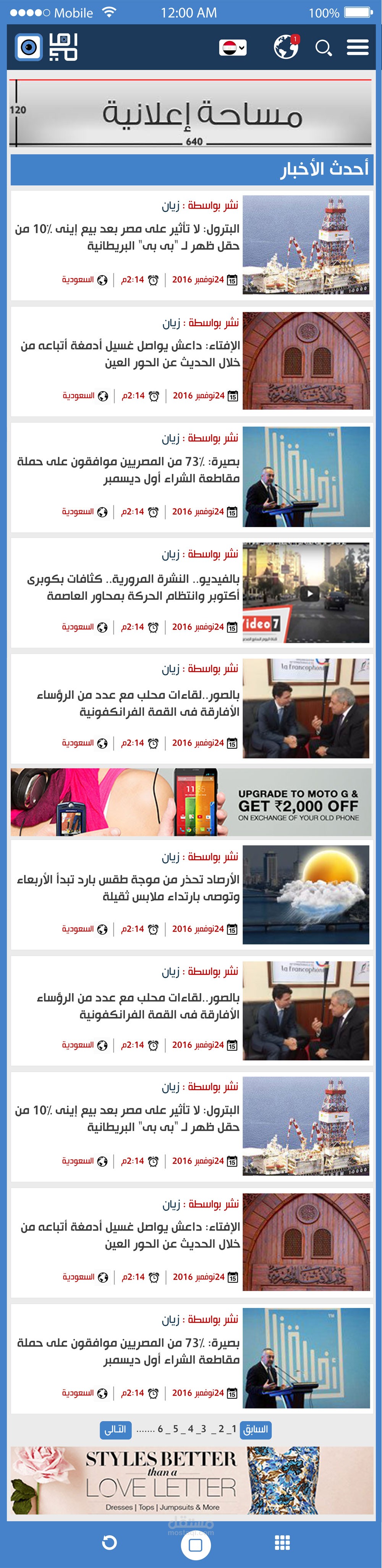Image resolution: width=382 pixels, height=1568 pixels.
Task: Tap the home button in the navigation bar
Action: click(196, 1544)
